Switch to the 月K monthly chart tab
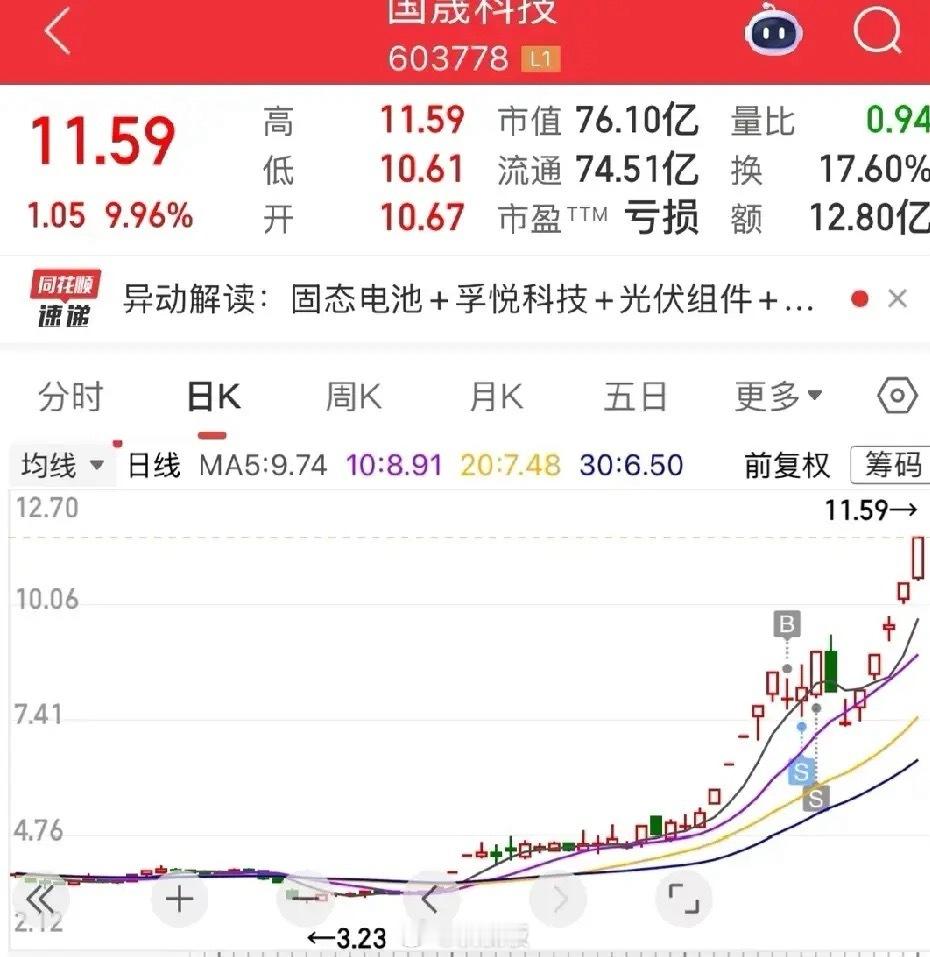The image size is (930, 957). coord(493,396)
